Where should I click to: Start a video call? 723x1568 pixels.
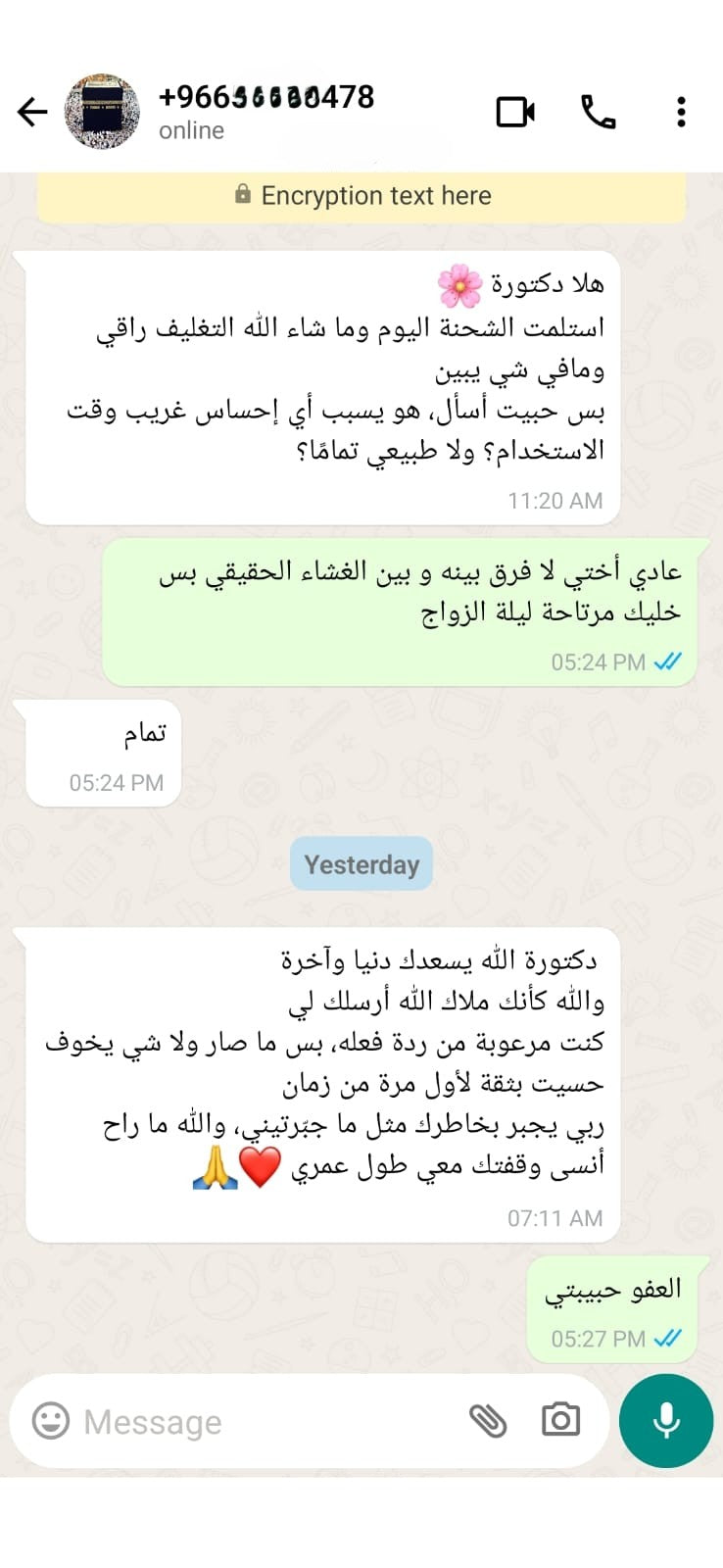point(515,113)
